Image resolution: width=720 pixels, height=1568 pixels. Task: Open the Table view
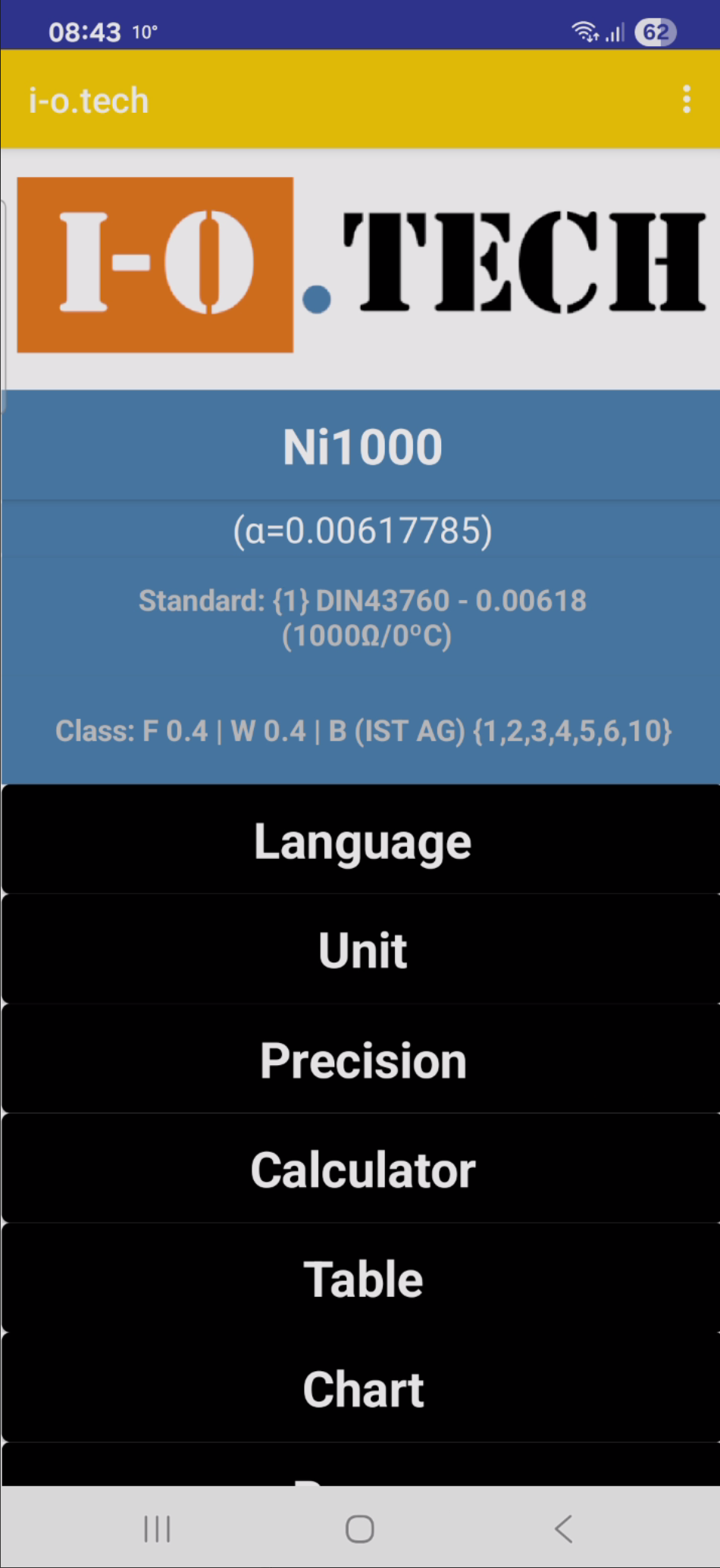coord(362,1279)
